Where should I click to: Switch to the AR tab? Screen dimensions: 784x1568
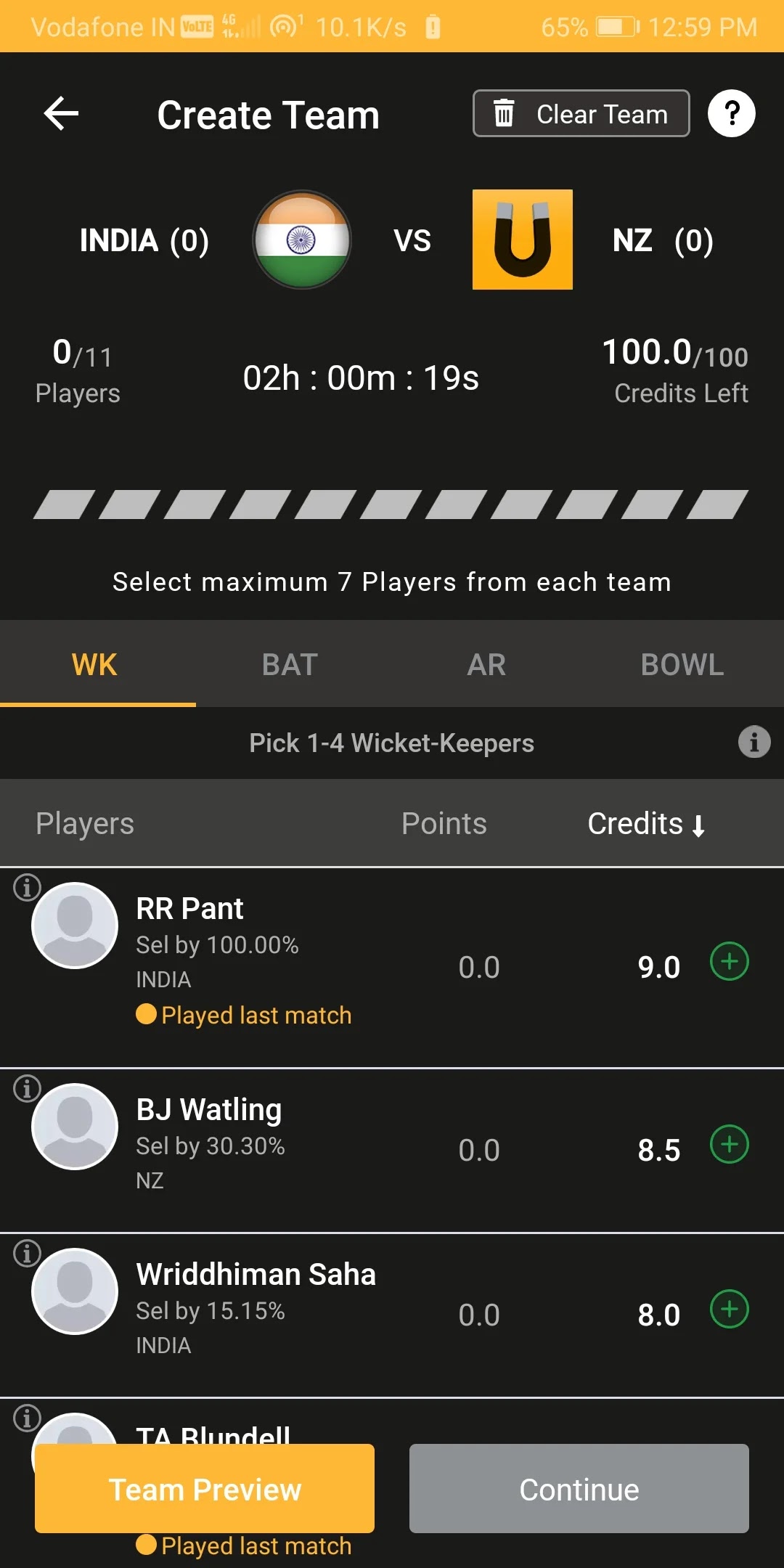point(486,665)
